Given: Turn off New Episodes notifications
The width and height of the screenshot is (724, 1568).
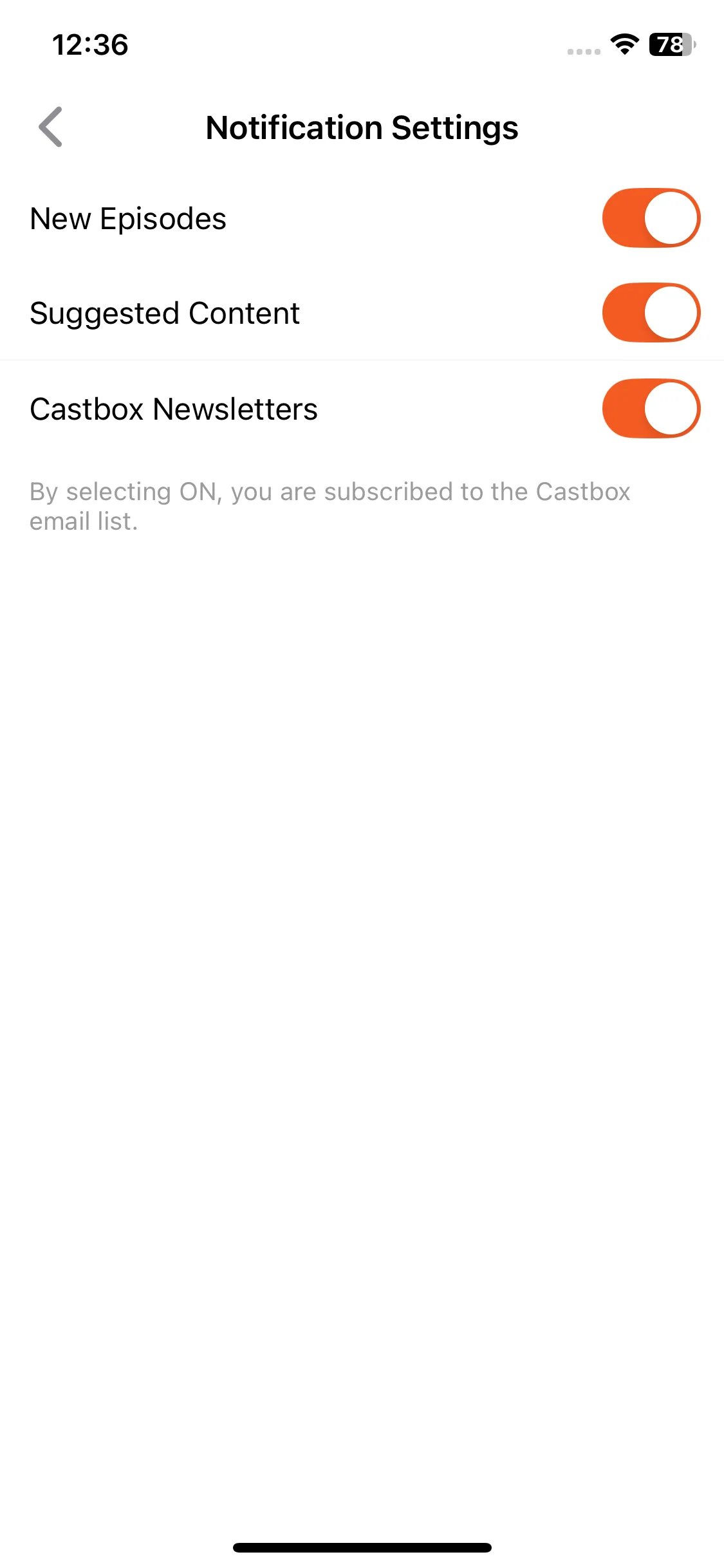Looking at the screenshot, I should pyautogui.click(x=651, y=218).
